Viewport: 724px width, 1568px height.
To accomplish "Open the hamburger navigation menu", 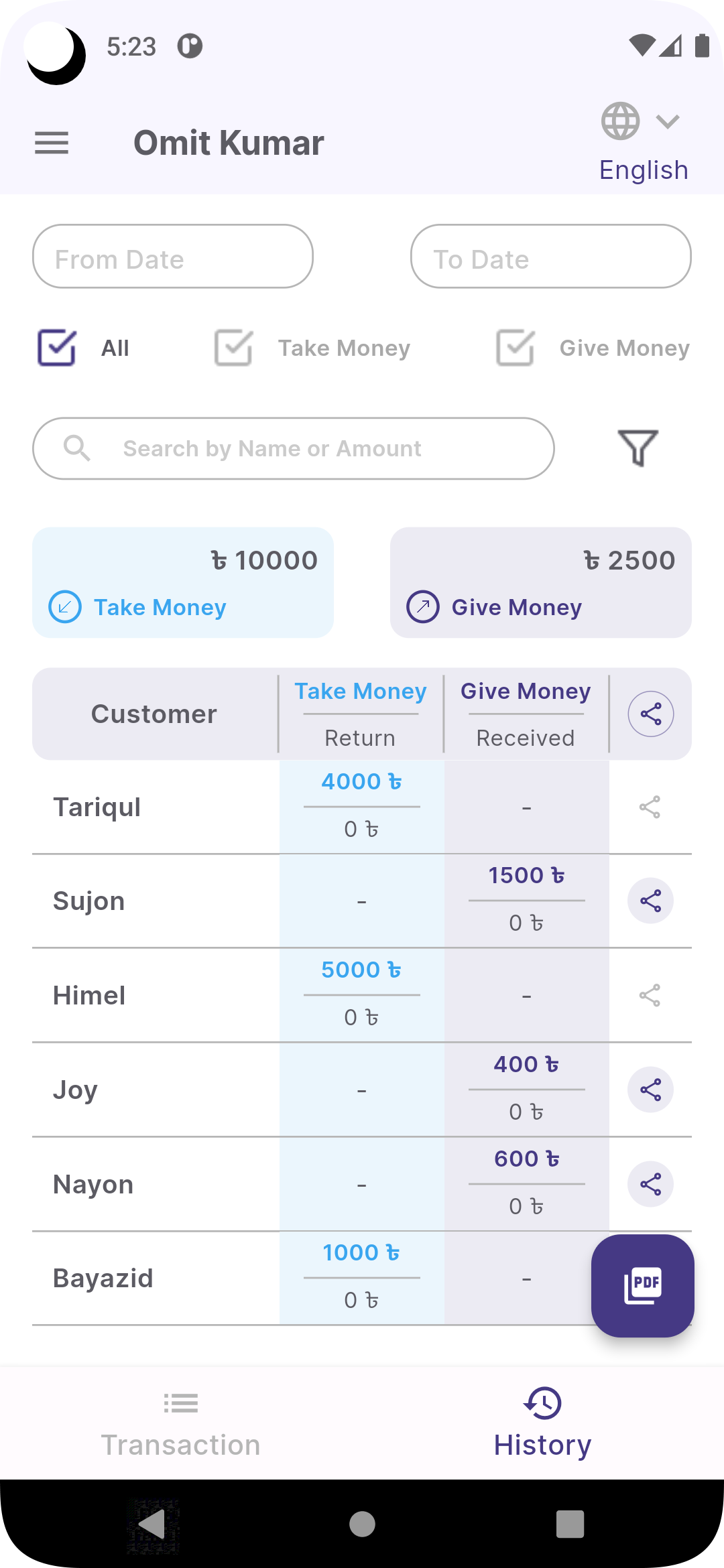I will 51,143.
